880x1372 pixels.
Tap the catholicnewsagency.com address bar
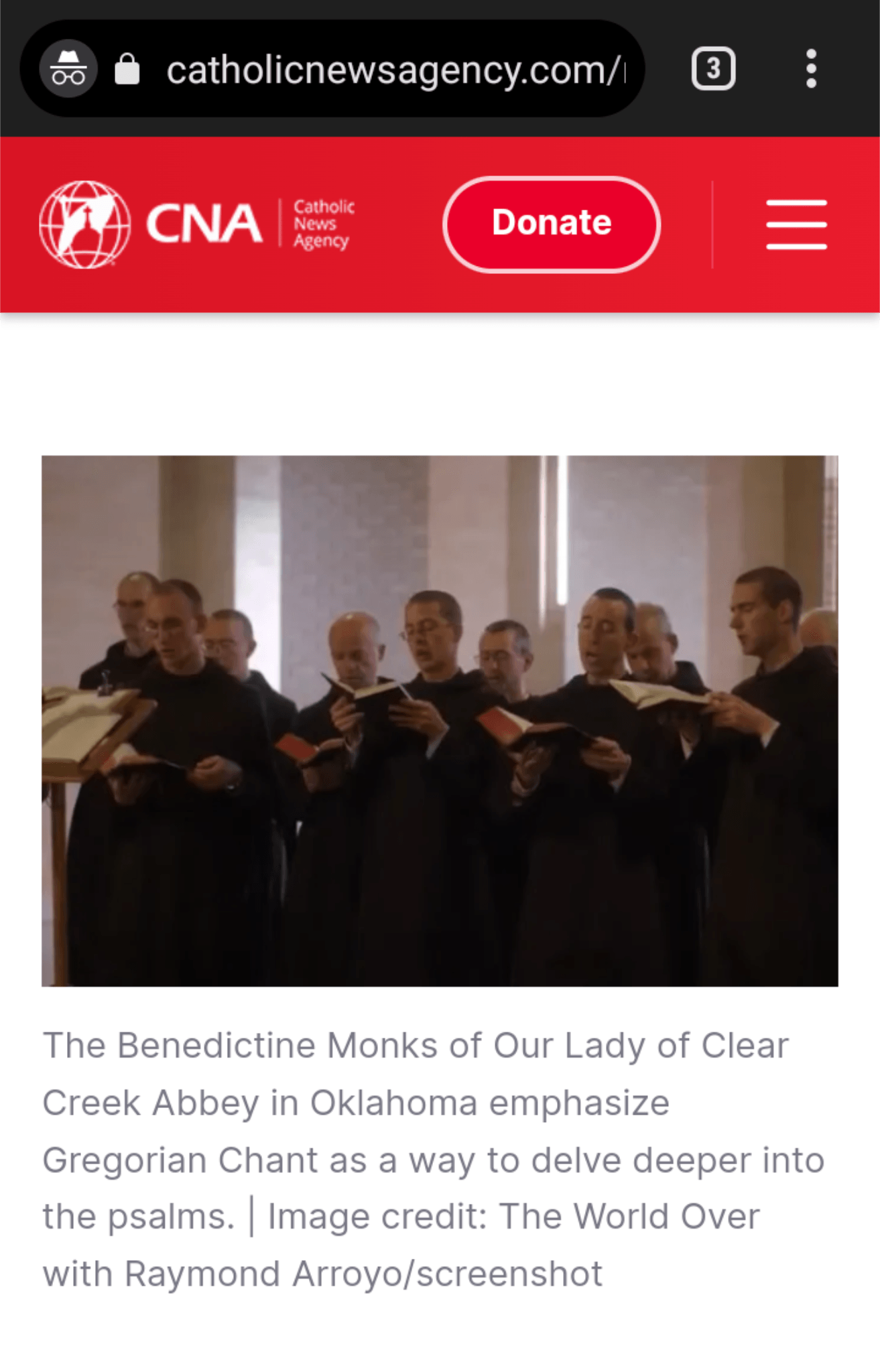(x=394, y=70)
